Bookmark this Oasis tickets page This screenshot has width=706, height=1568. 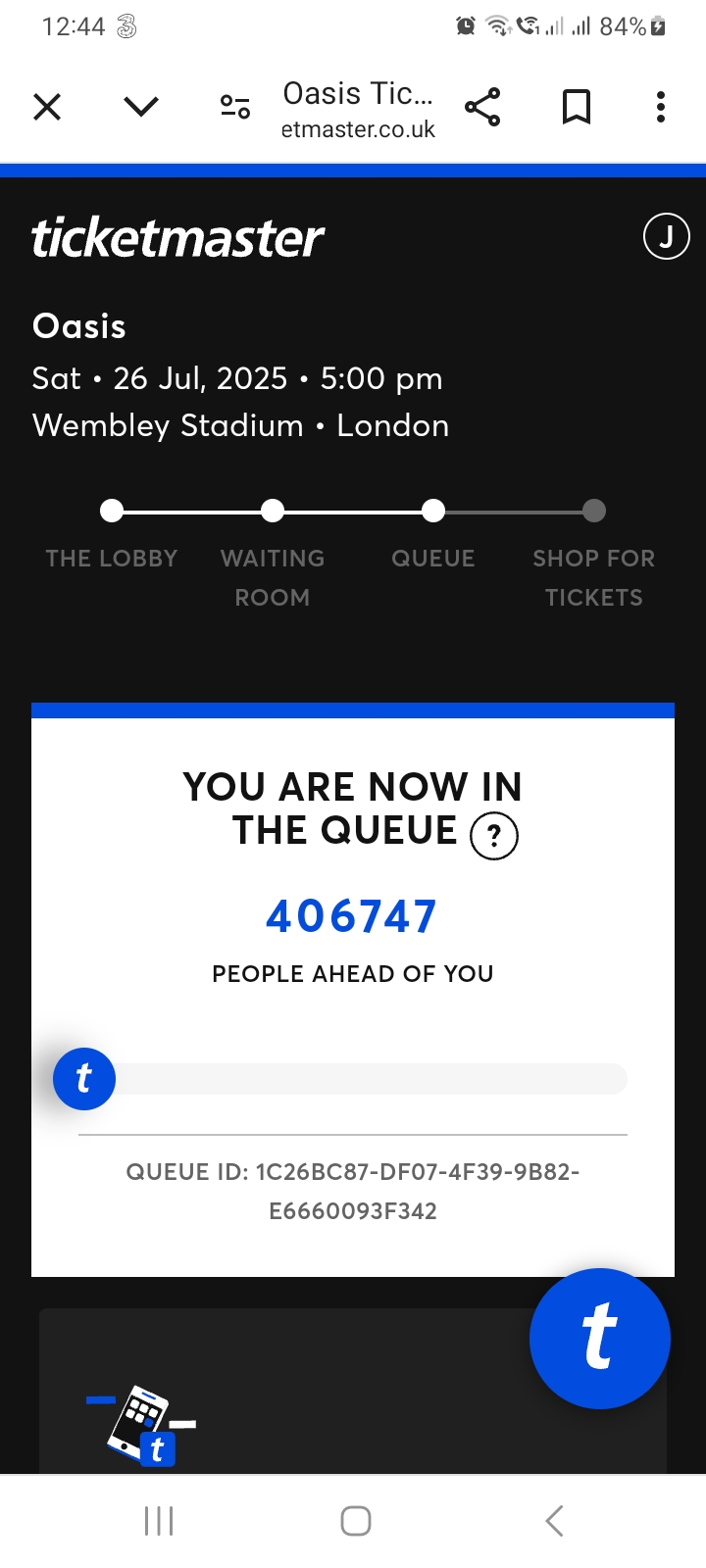[577, 107]
